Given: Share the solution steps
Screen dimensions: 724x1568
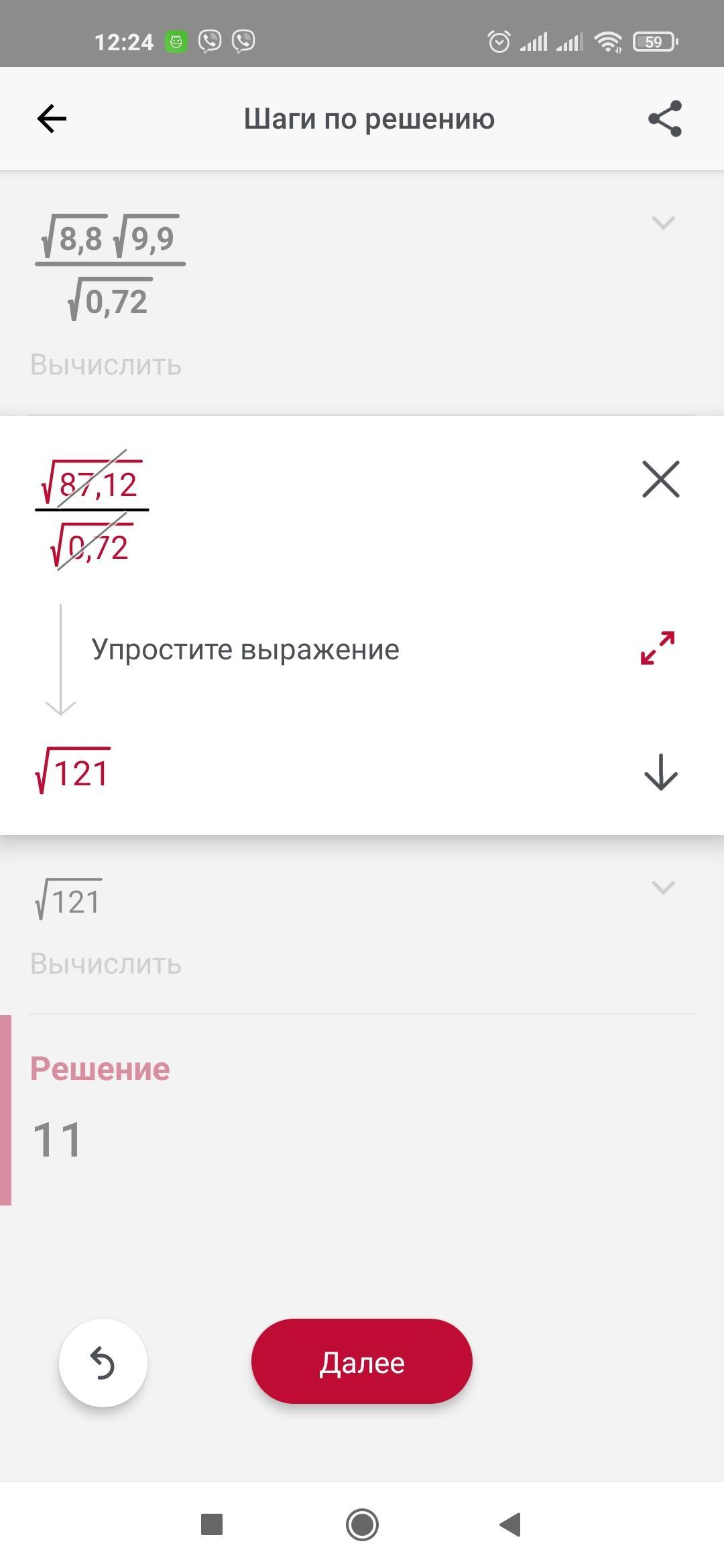Looking at the screenshot, I should click(x=664, y=119).
